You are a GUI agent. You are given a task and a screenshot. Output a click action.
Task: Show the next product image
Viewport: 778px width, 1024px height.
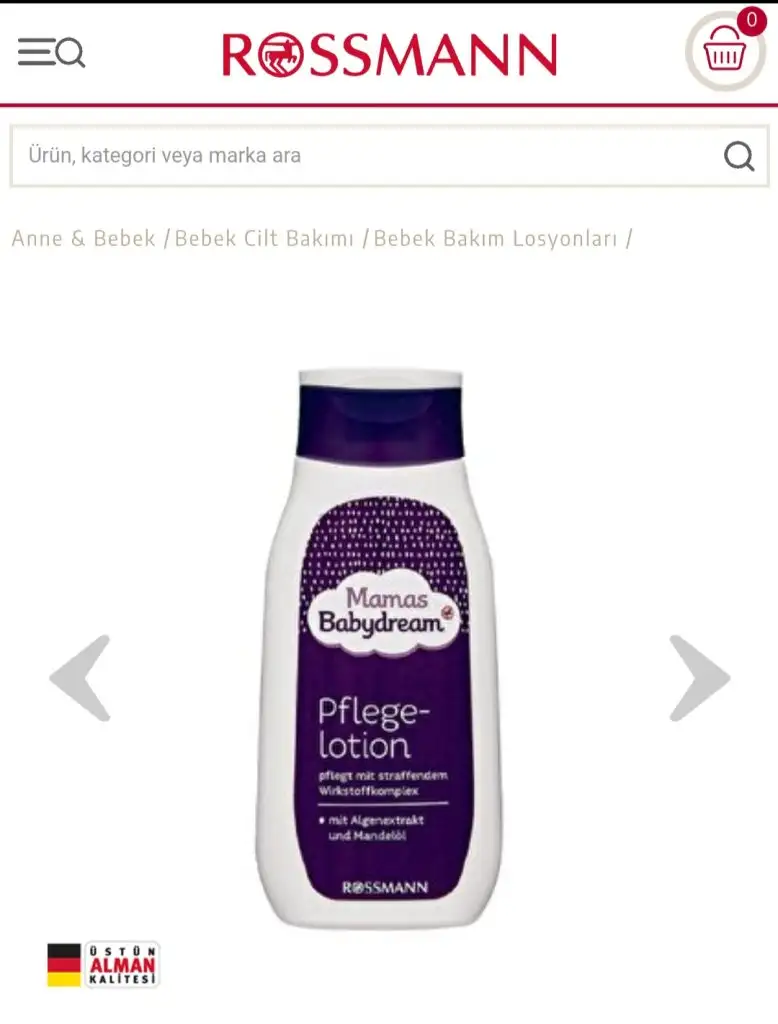click(x=699, y=677)
